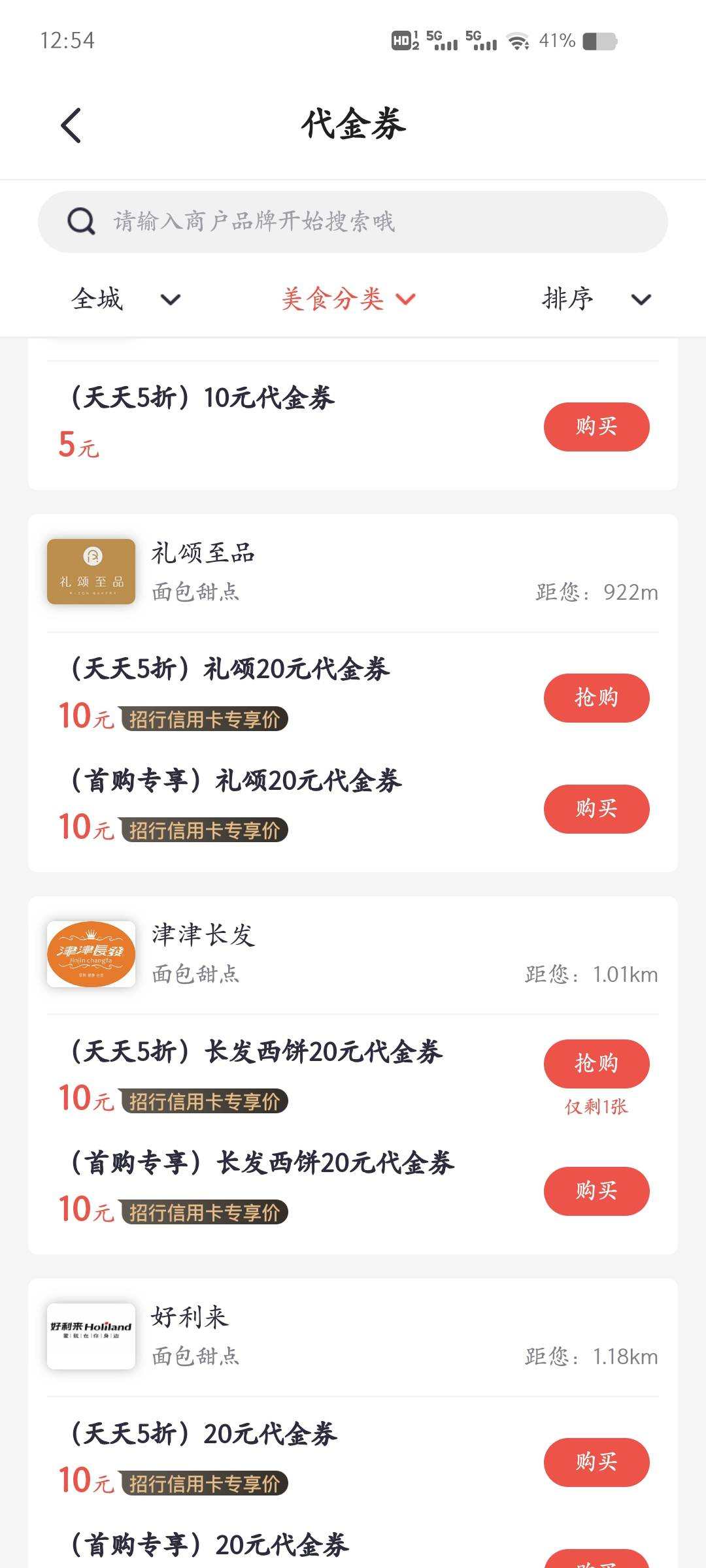The height and width of the screenshot is (1568, 706).
Task: Tap 购买 for (首购专享) 礼颂20元代金券
Action: (596, 809)
